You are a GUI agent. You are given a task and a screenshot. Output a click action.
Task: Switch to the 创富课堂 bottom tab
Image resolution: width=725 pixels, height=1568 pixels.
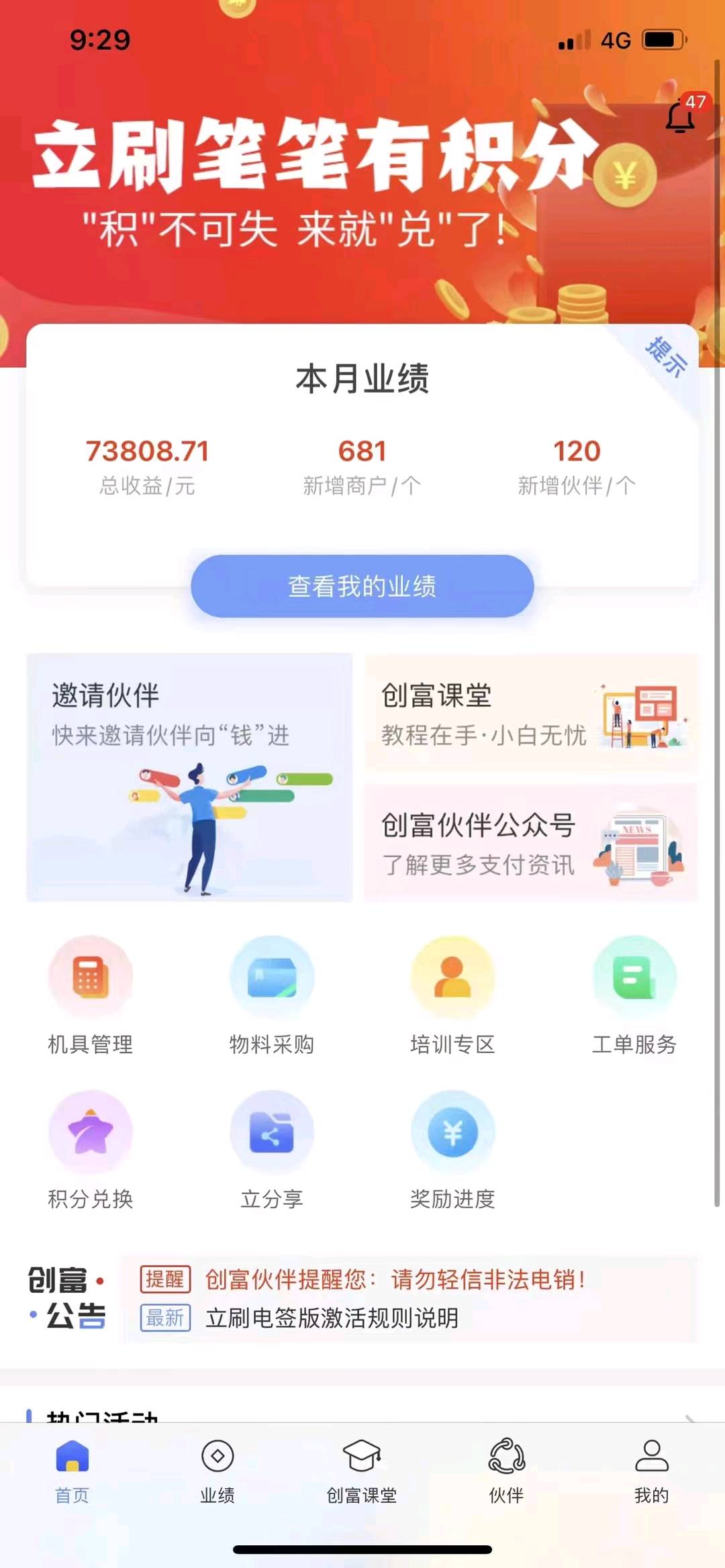click(362, 1471)
